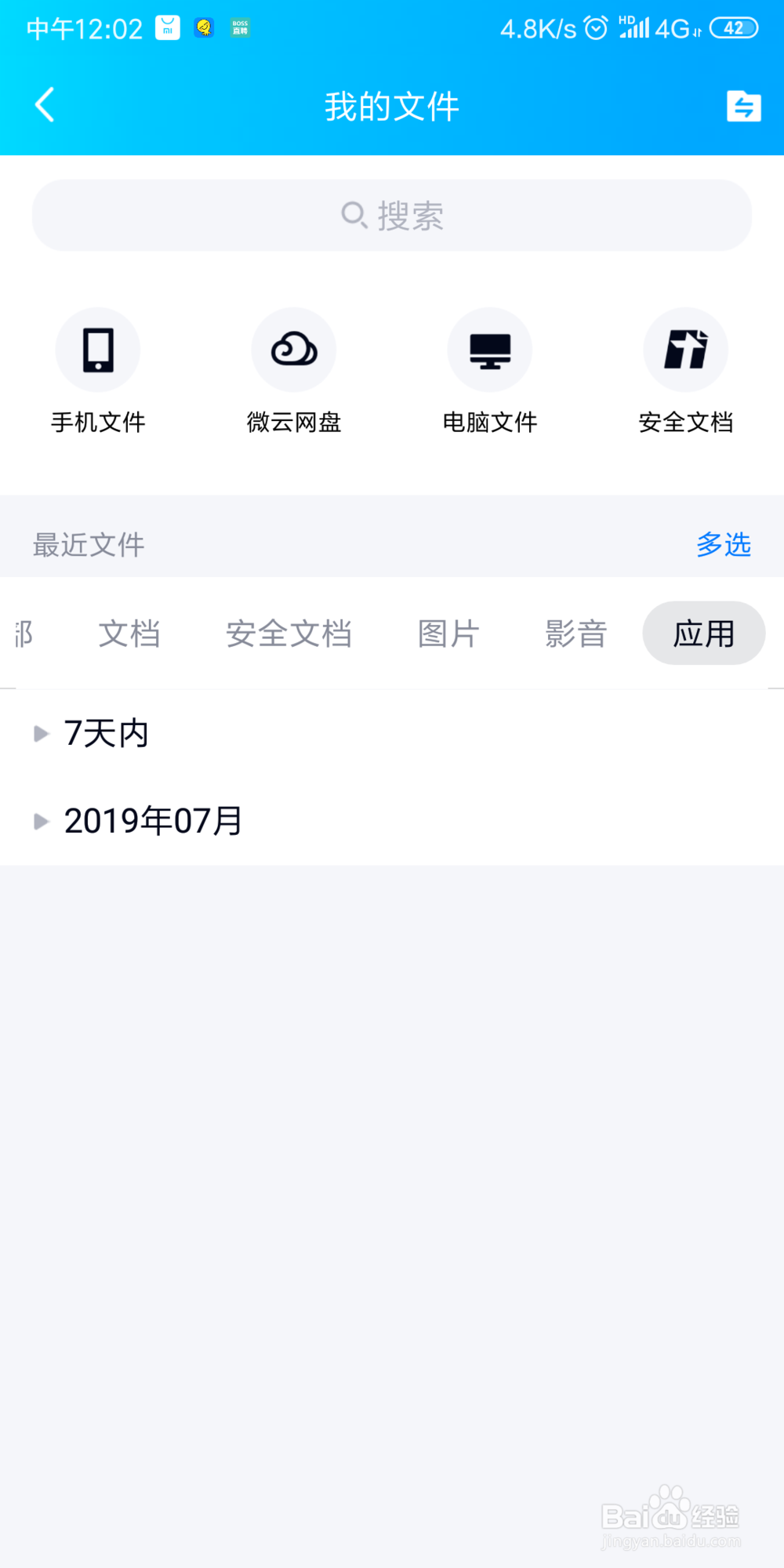This screenshot has width=784, height=1568.
Task: Tap 多选 to enable multi-select
Action: click(x=724, y=544)
